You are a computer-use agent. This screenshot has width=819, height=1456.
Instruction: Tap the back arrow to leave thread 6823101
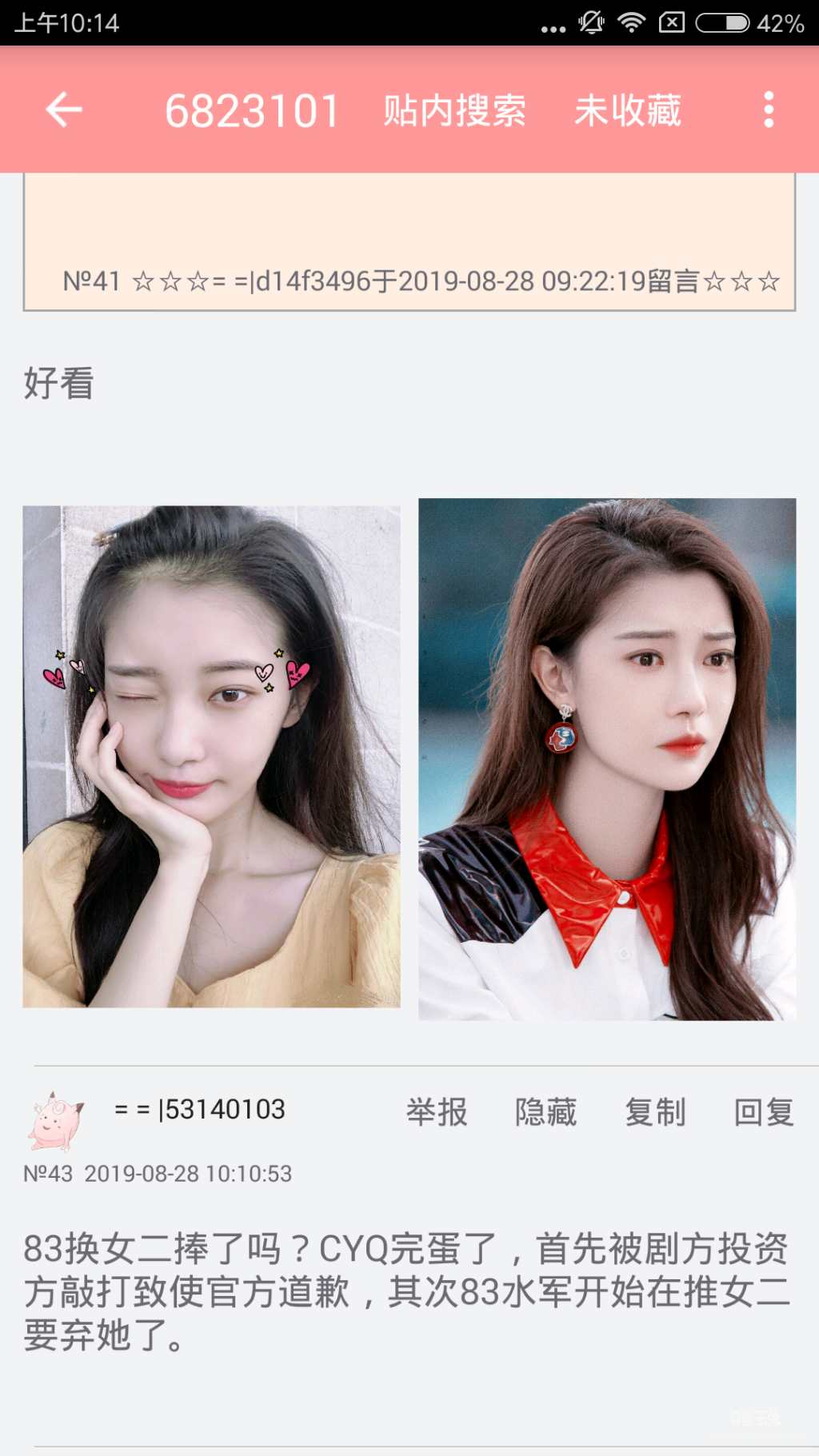63,110
